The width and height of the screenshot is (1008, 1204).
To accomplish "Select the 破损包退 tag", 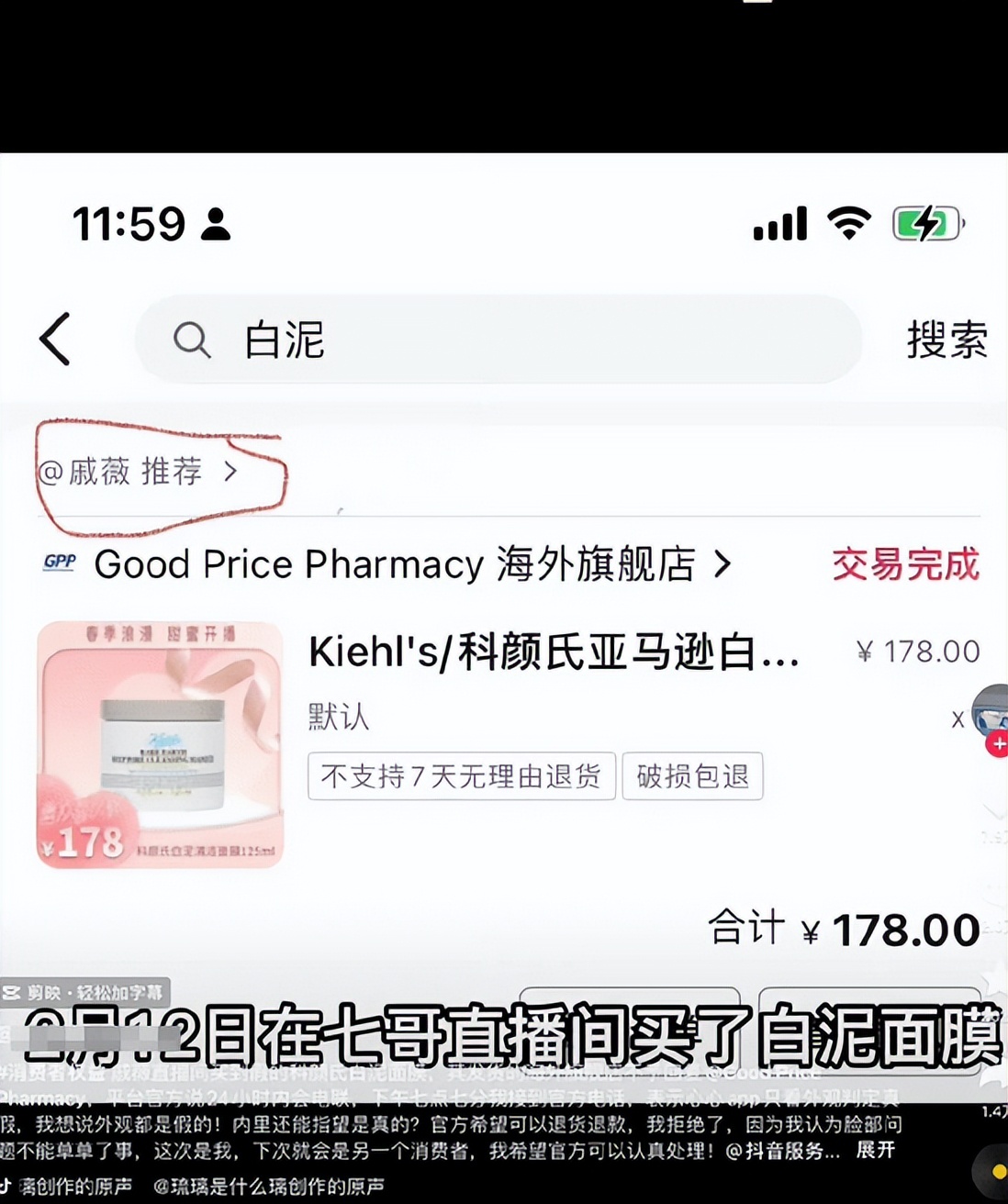I will click(692, 776).
